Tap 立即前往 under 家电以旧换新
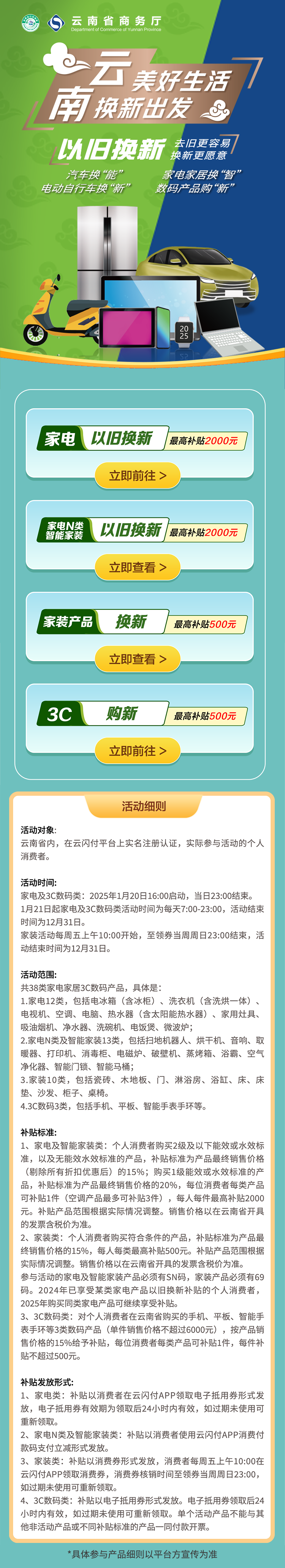The height and width of the screenshot is (1568, 285). click(x=138, y=476)
